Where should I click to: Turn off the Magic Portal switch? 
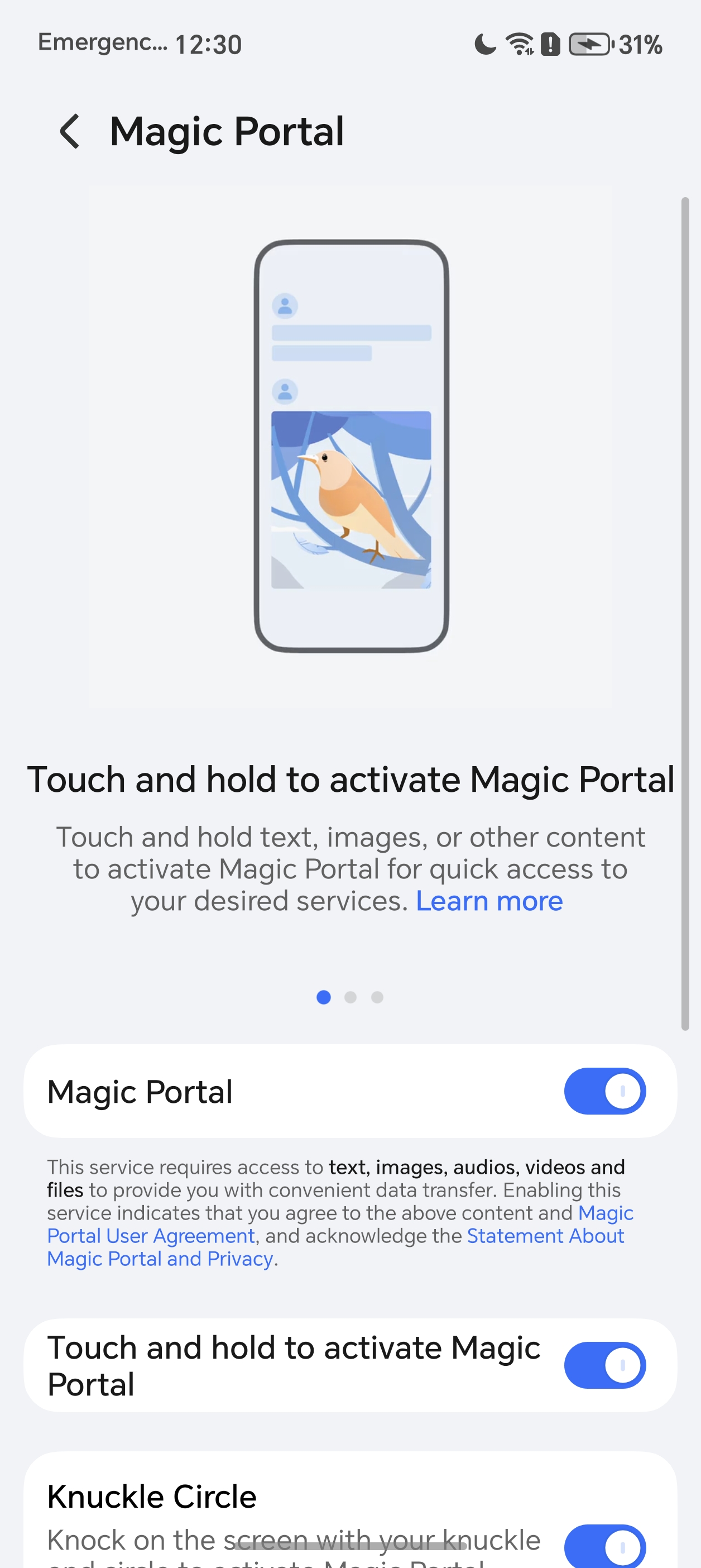pos(604,1091)
